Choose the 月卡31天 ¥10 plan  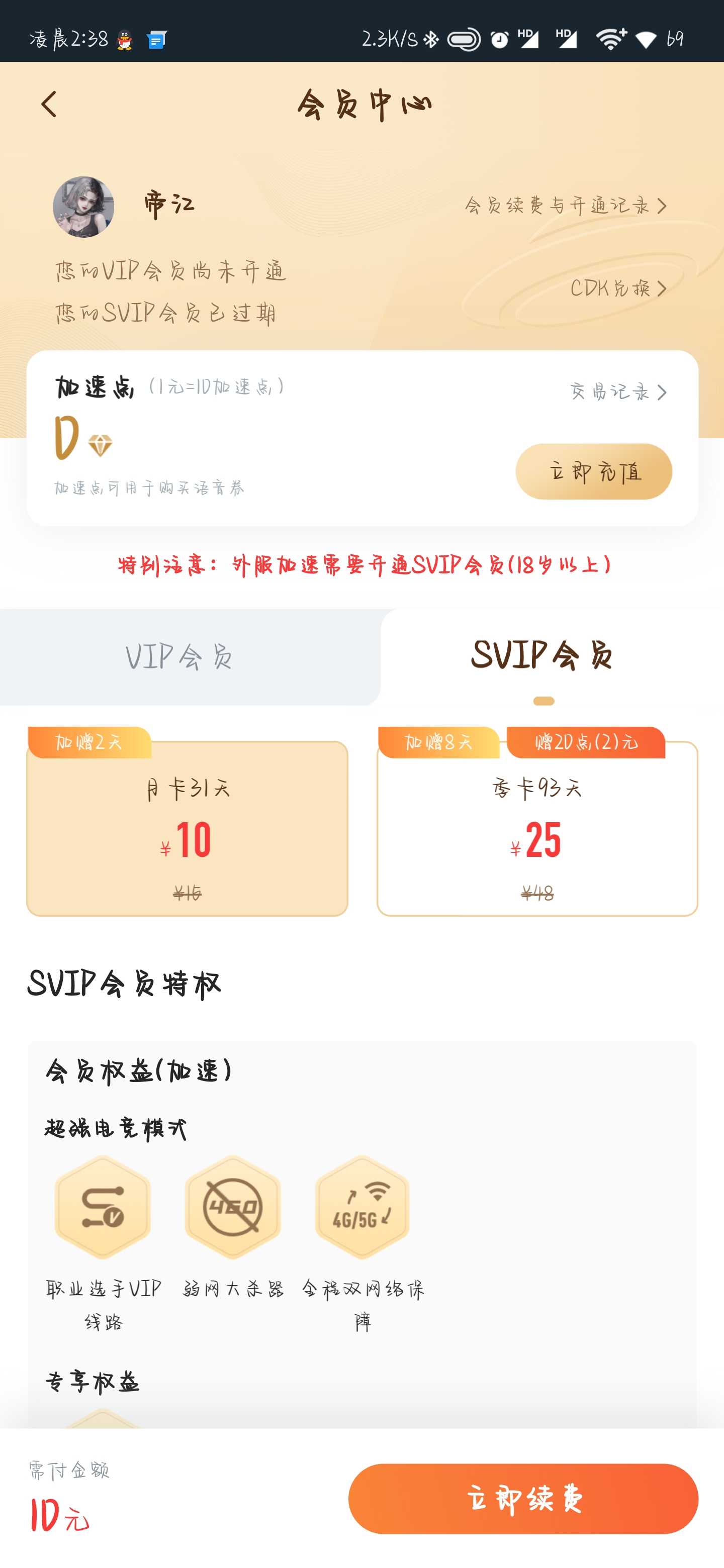pyautogui.click(x=188, y=828)
